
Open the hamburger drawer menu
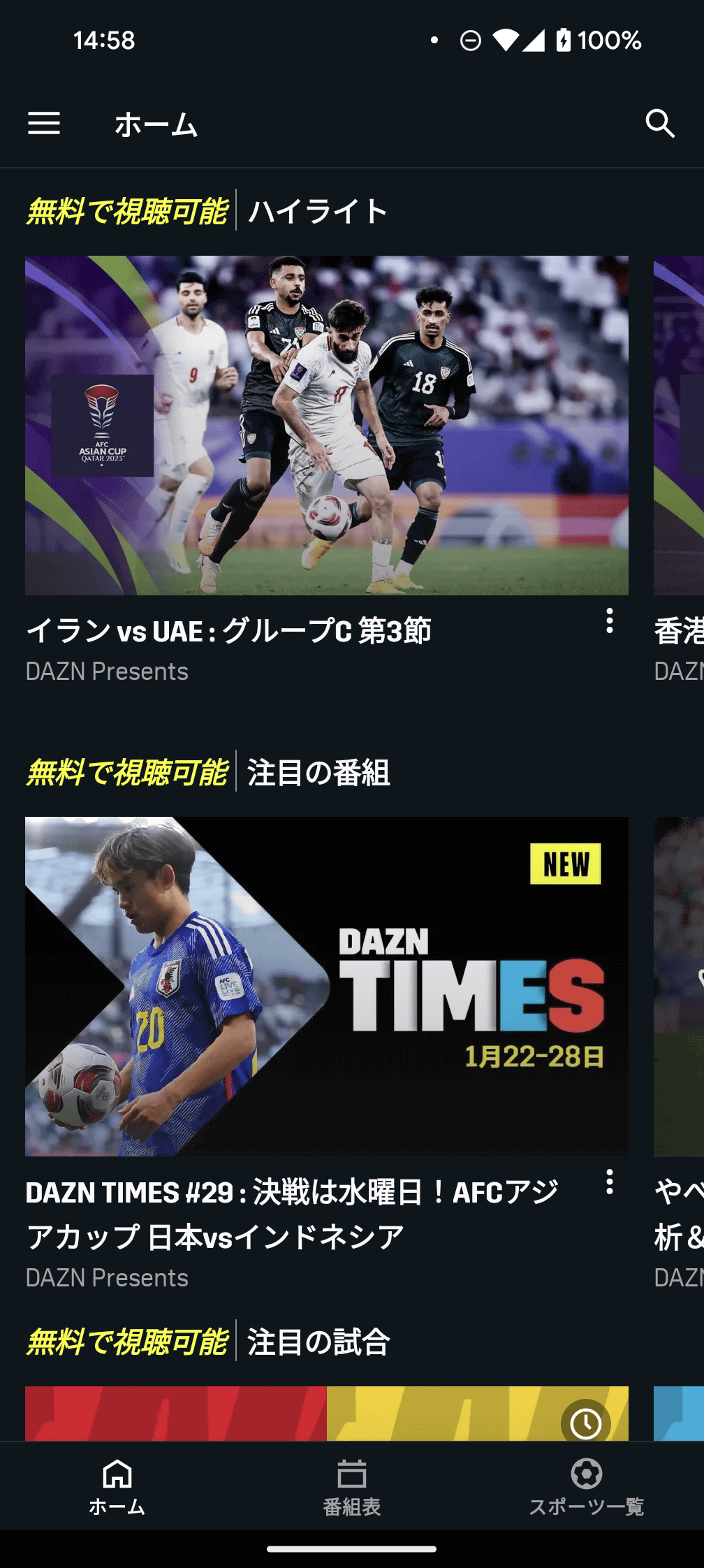click(44, 124)
